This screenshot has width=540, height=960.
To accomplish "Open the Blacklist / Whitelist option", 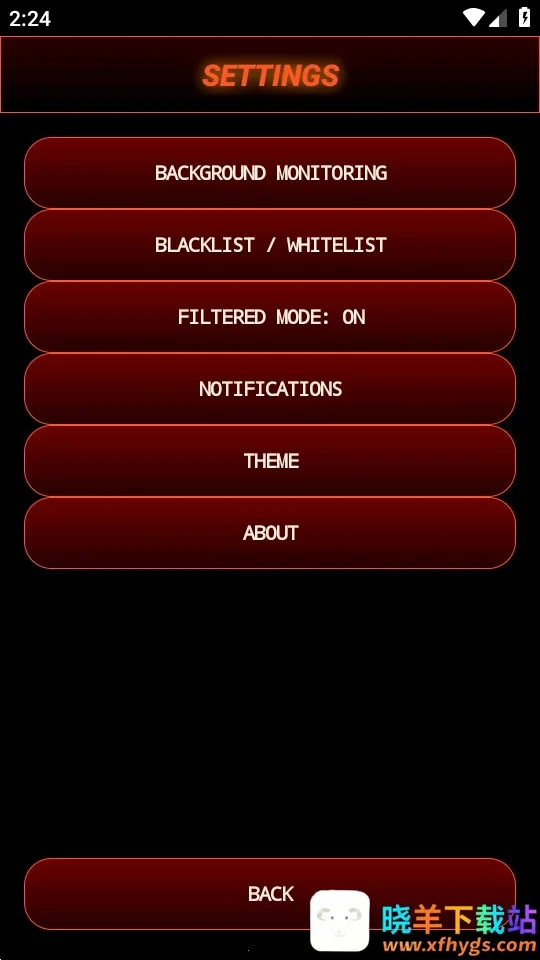I will [x=270, y=245].
